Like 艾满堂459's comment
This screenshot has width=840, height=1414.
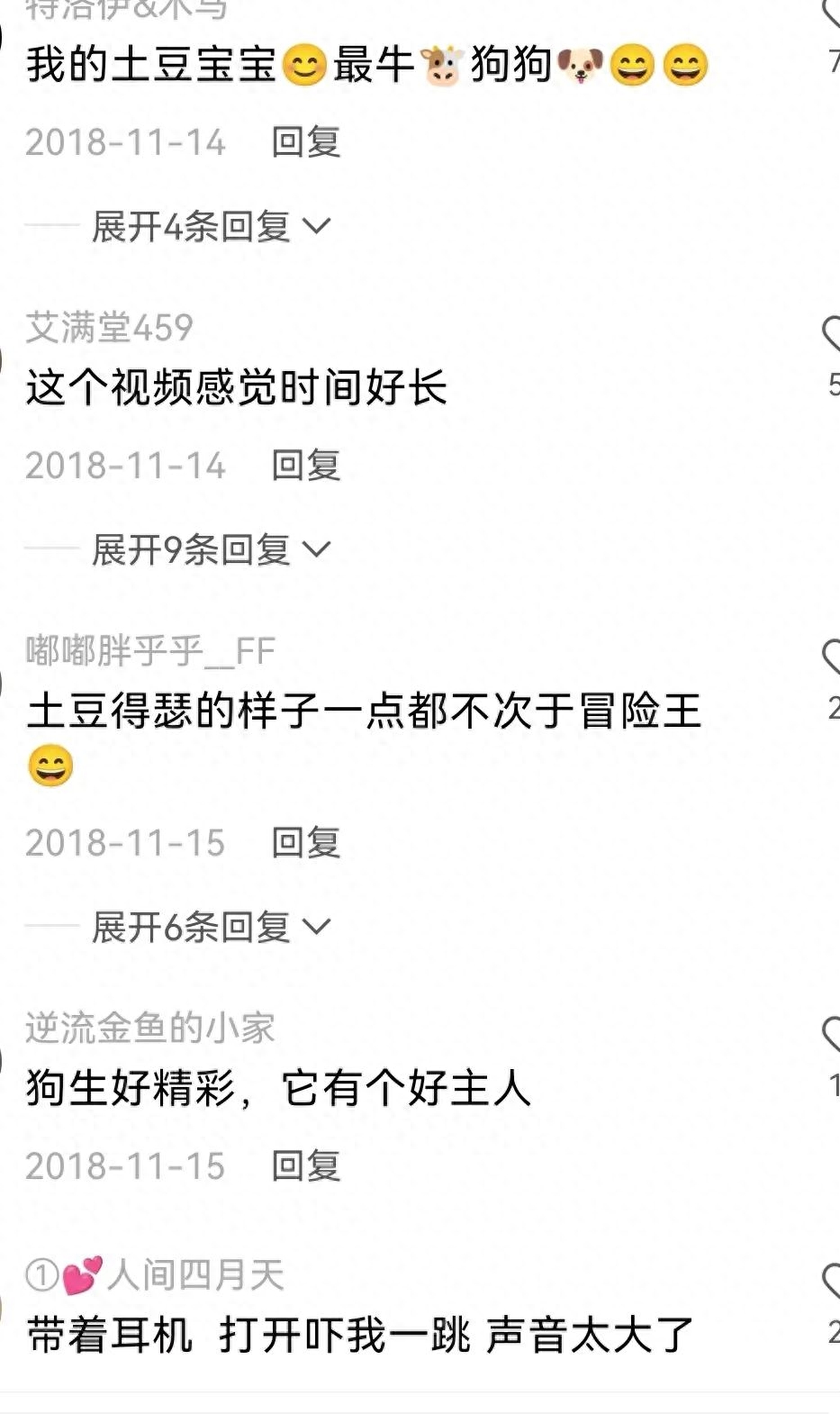tap(831, 334)
